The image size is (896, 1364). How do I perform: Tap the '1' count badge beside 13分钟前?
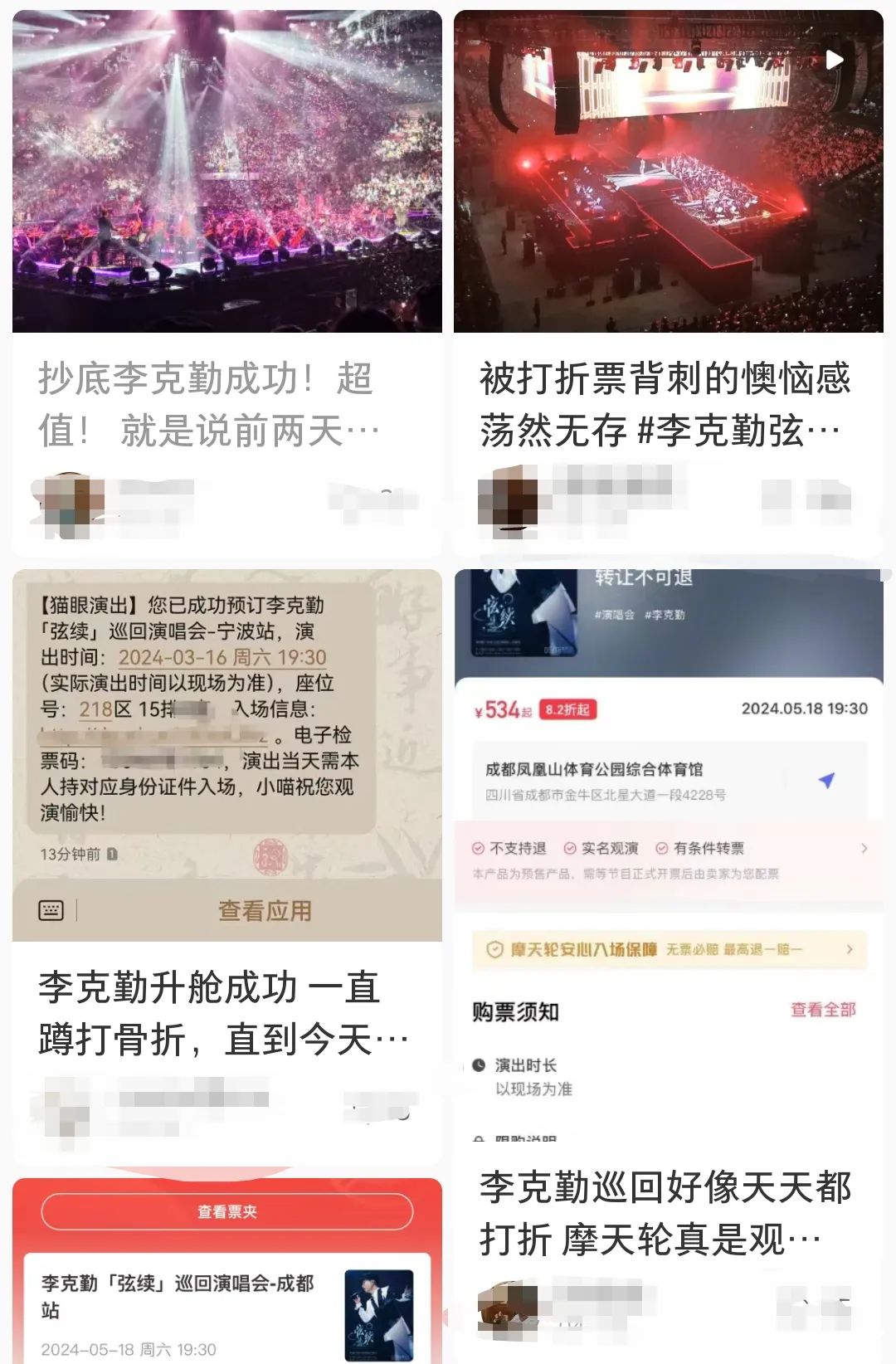(x=111, y=853)
